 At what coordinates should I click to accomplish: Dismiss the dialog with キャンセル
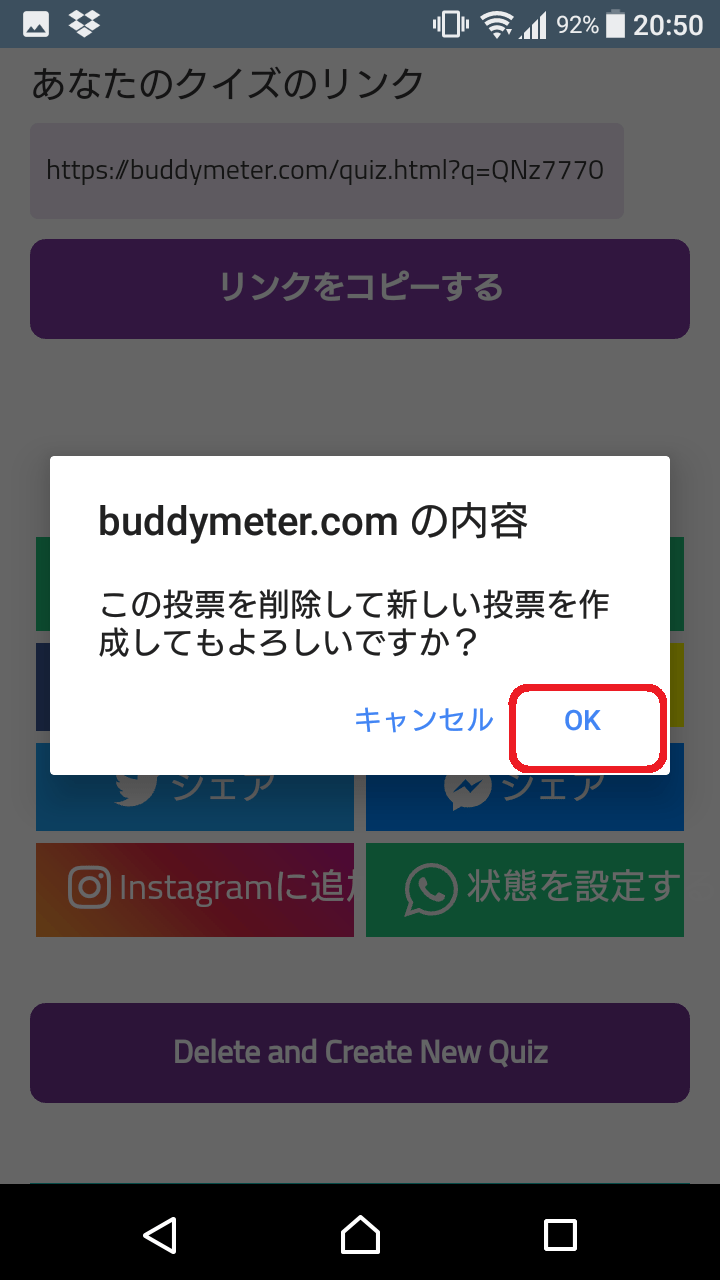click(425, 720)
